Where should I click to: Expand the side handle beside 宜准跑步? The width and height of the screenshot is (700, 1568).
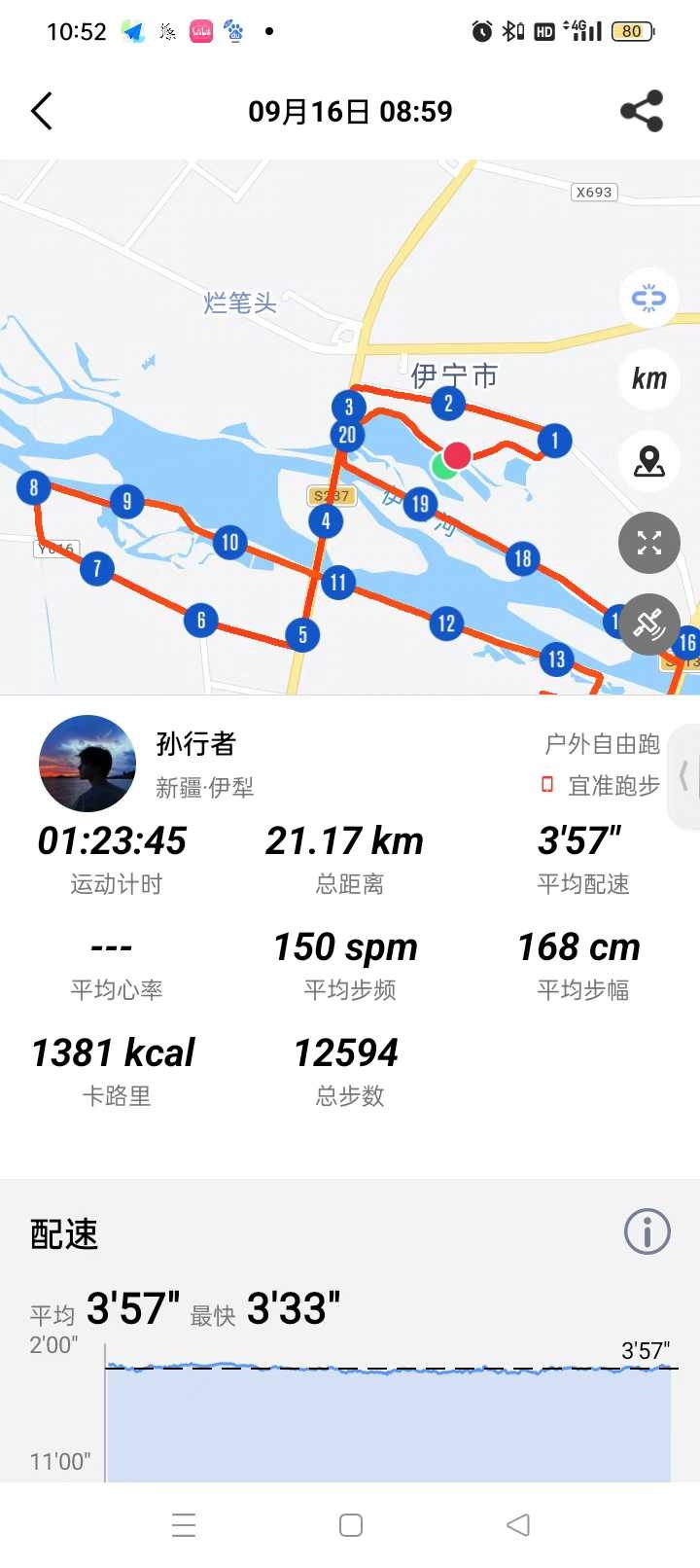click(684, 776)
